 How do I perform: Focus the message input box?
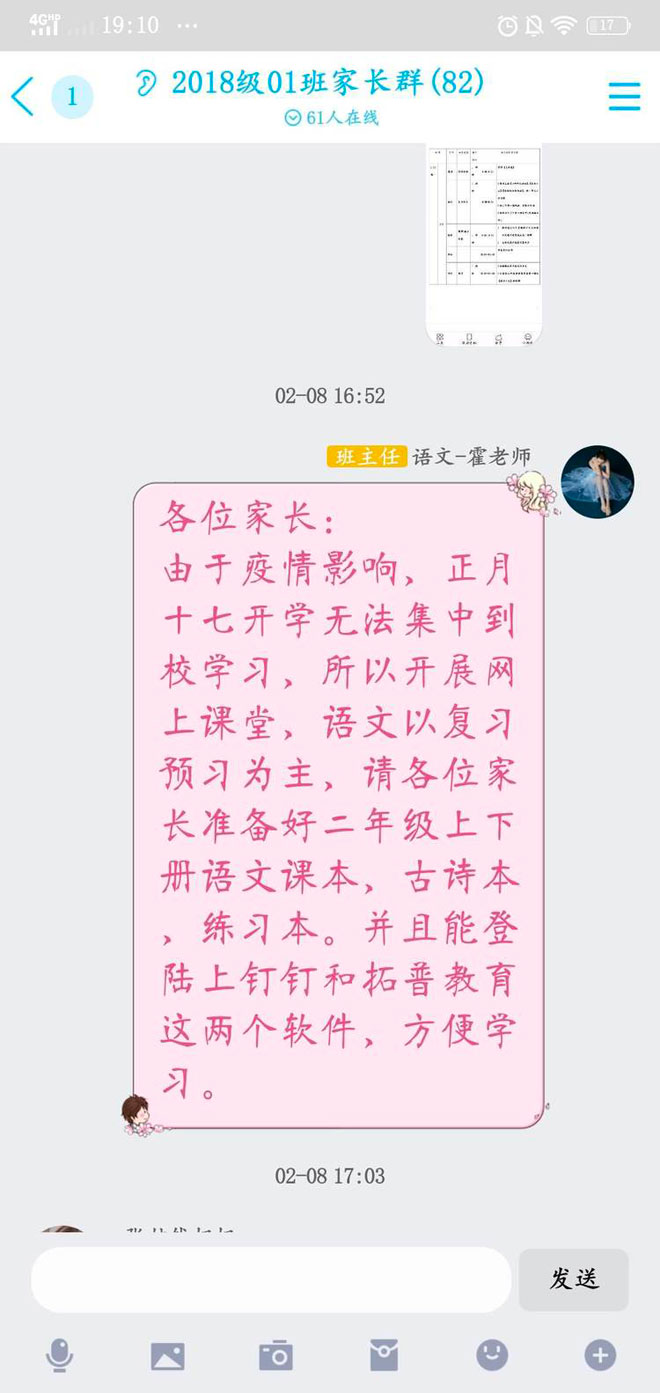click(270, 1279)
